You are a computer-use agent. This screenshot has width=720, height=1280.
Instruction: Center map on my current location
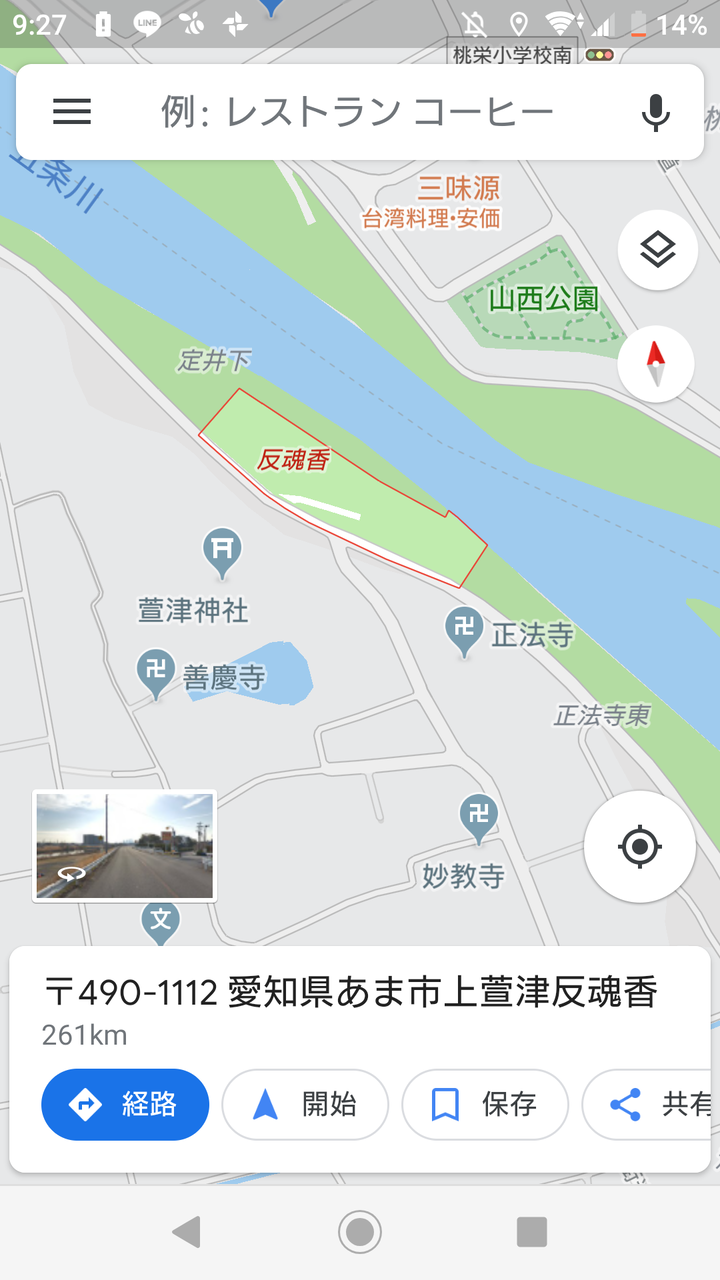(x=640, y=847)
